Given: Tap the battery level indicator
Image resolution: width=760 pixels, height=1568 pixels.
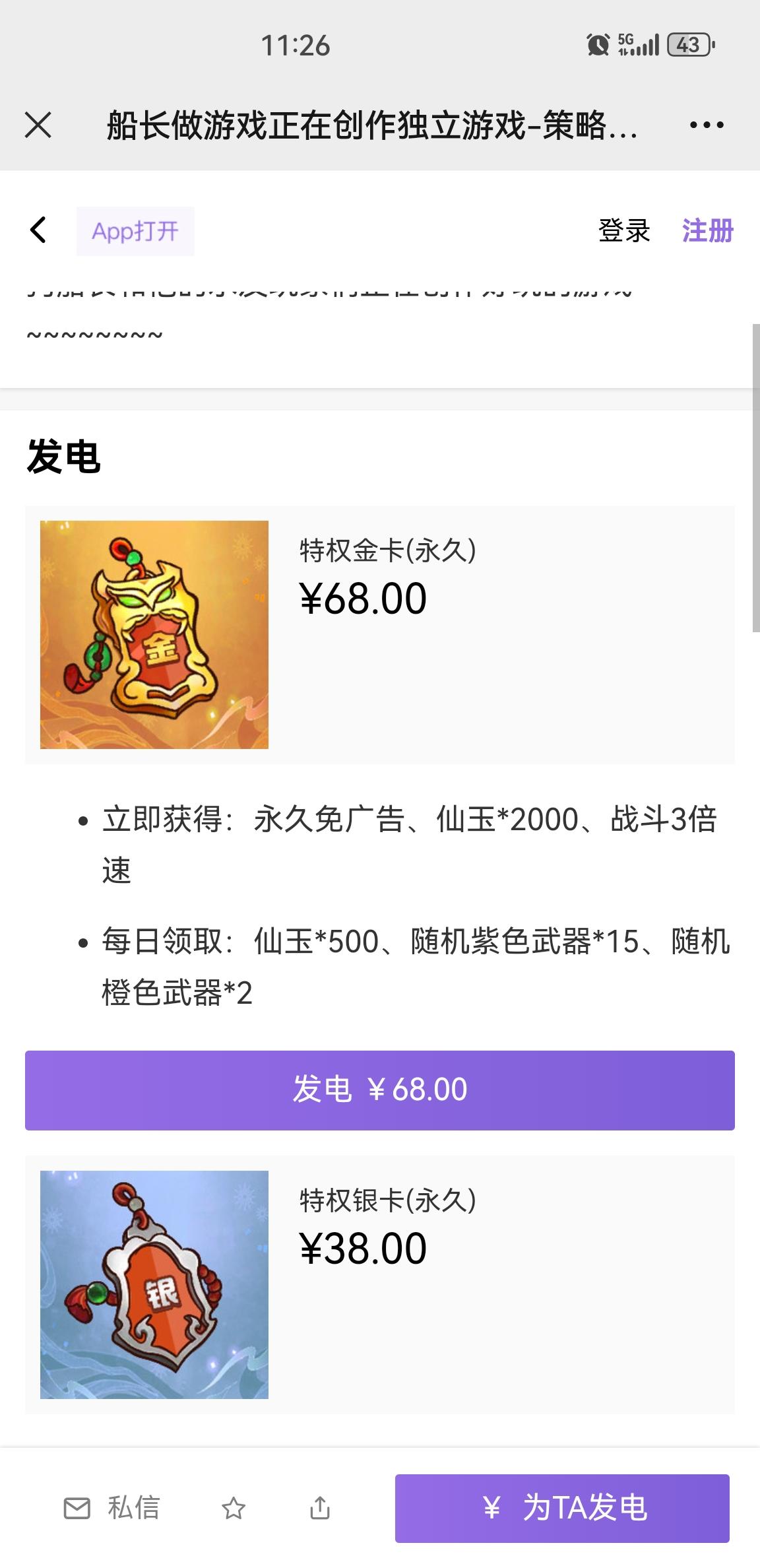Looking at the screenshot, I should 687,45.
